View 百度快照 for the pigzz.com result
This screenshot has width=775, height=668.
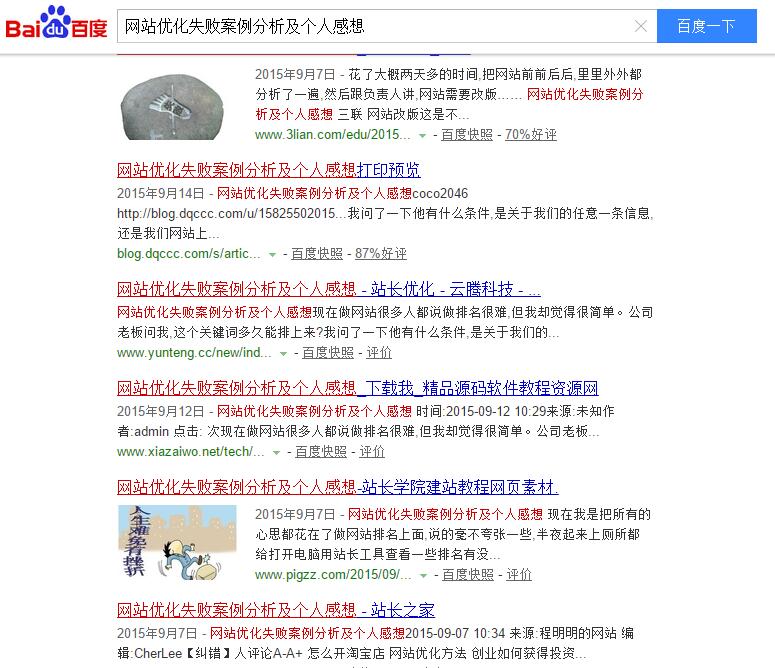click(x=467, y=575)
